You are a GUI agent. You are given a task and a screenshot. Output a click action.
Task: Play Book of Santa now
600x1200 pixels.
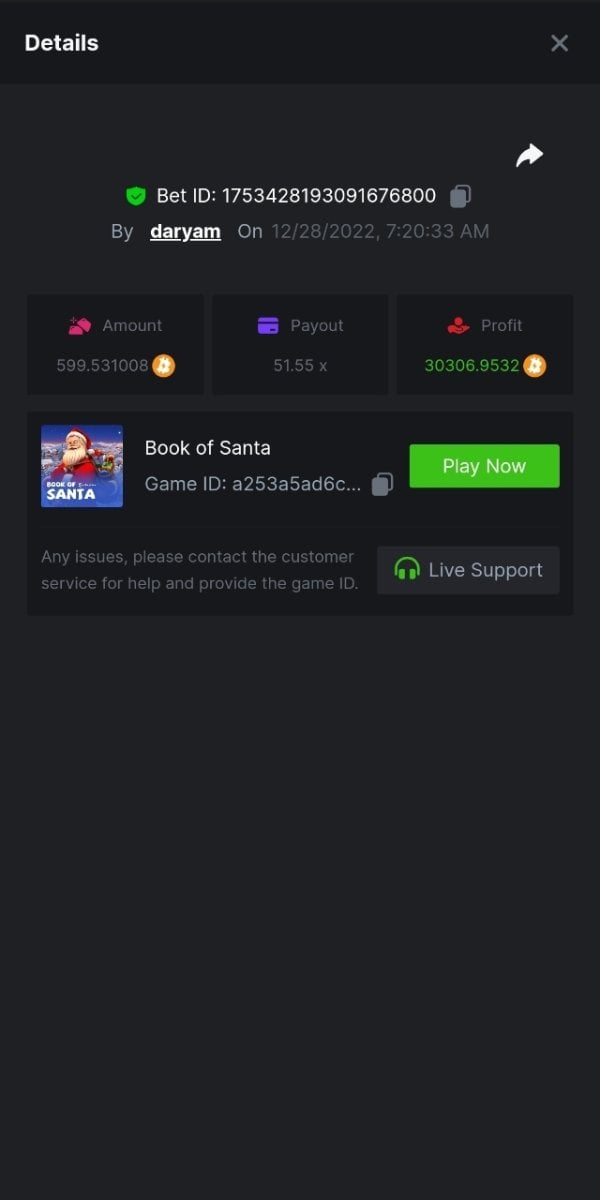pyautogui.click(x=484, y=466)
